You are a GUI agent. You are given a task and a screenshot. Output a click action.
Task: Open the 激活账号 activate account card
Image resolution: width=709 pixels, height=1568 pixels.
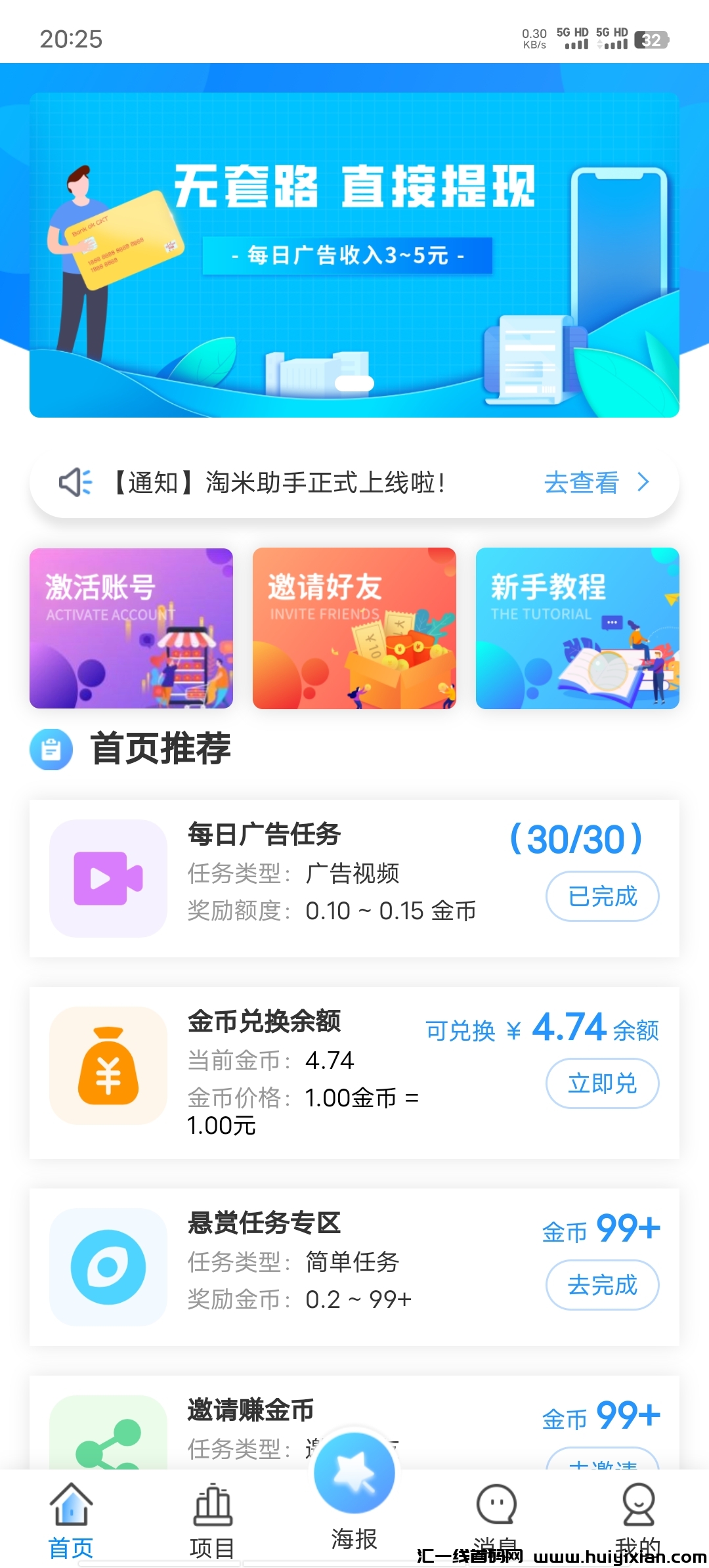pos(131,628)
